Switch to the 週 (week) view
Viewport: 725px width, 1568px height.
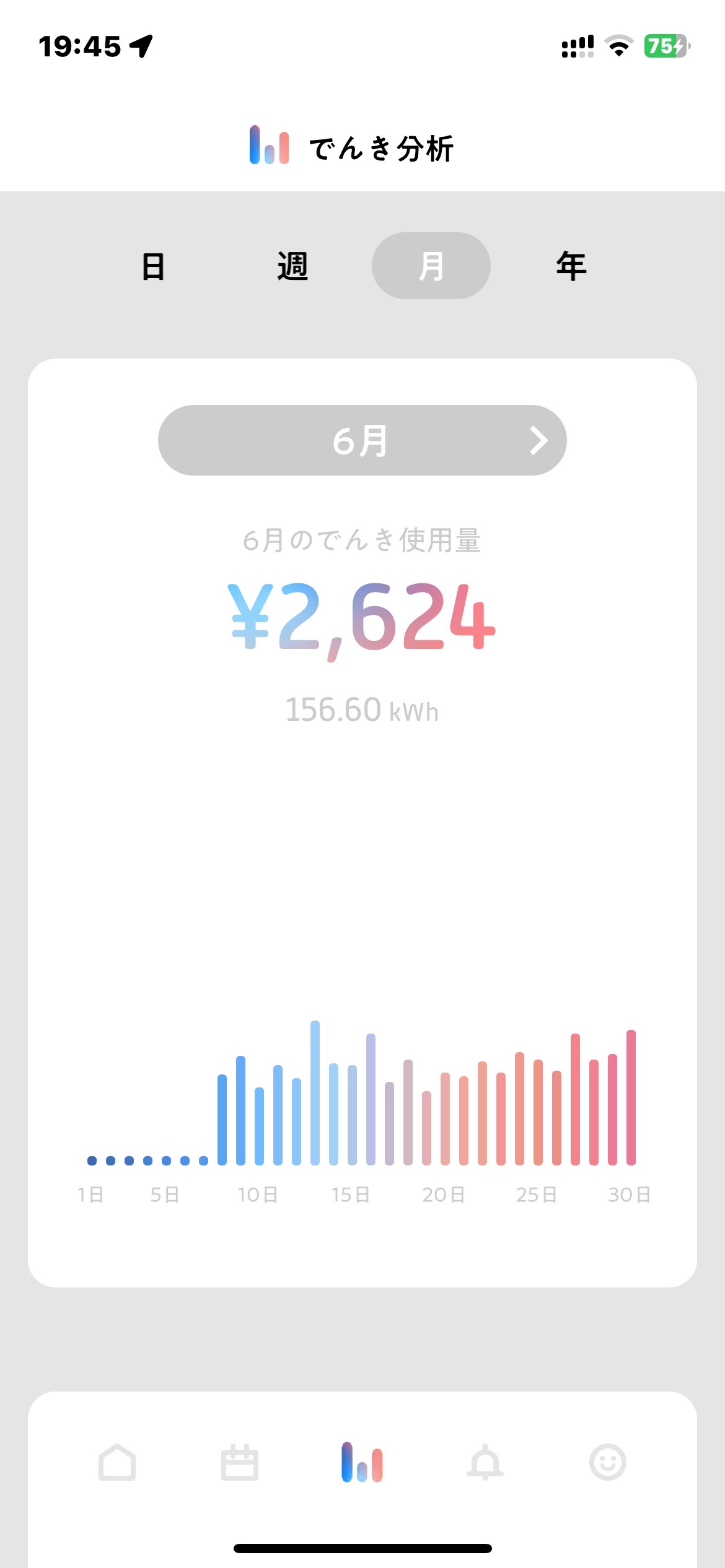tap(292, 266)
